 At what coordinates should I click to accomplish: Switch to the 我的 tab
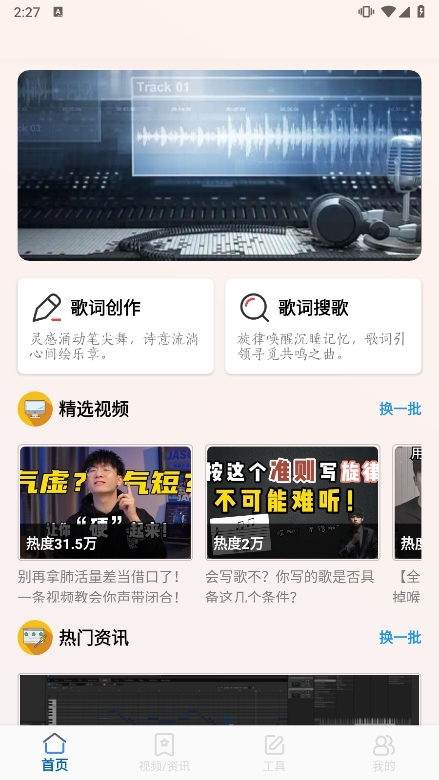384,753
